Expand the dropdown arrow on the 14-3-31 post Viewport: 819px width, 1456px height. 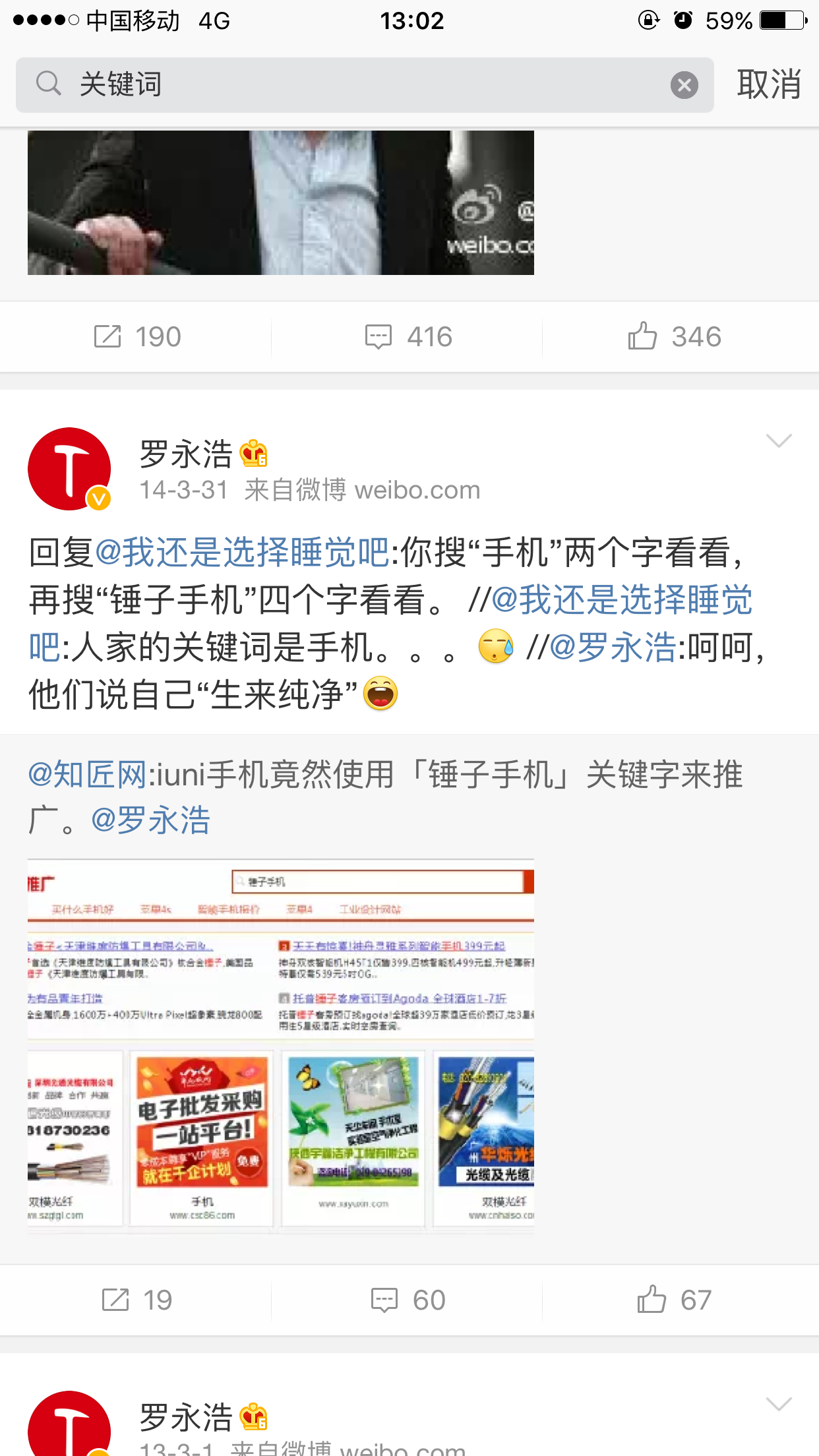(778, 440)
